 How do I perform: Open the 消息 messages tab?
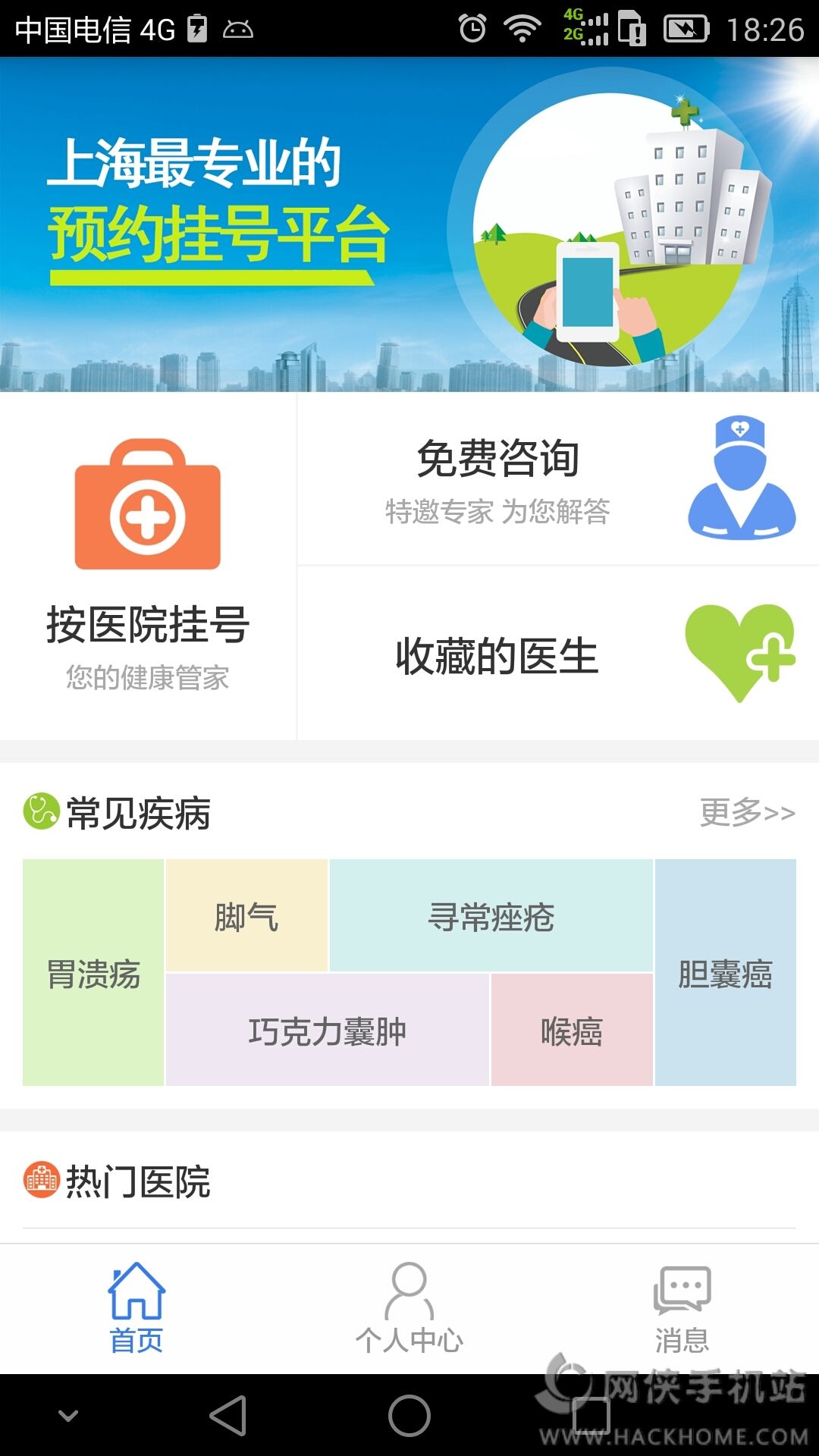point(682,1308)
